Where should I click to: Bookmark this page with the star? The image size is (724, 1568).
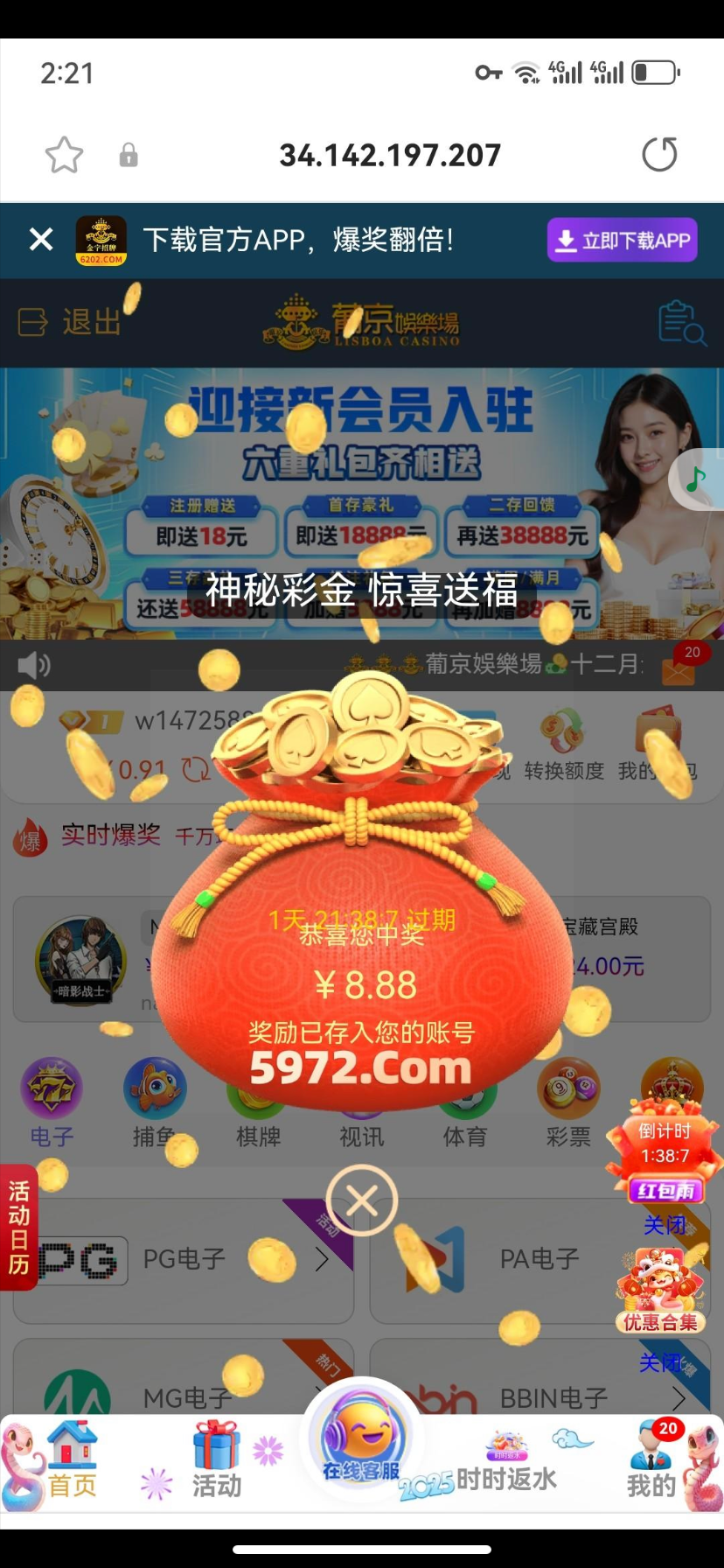point(64,156)
